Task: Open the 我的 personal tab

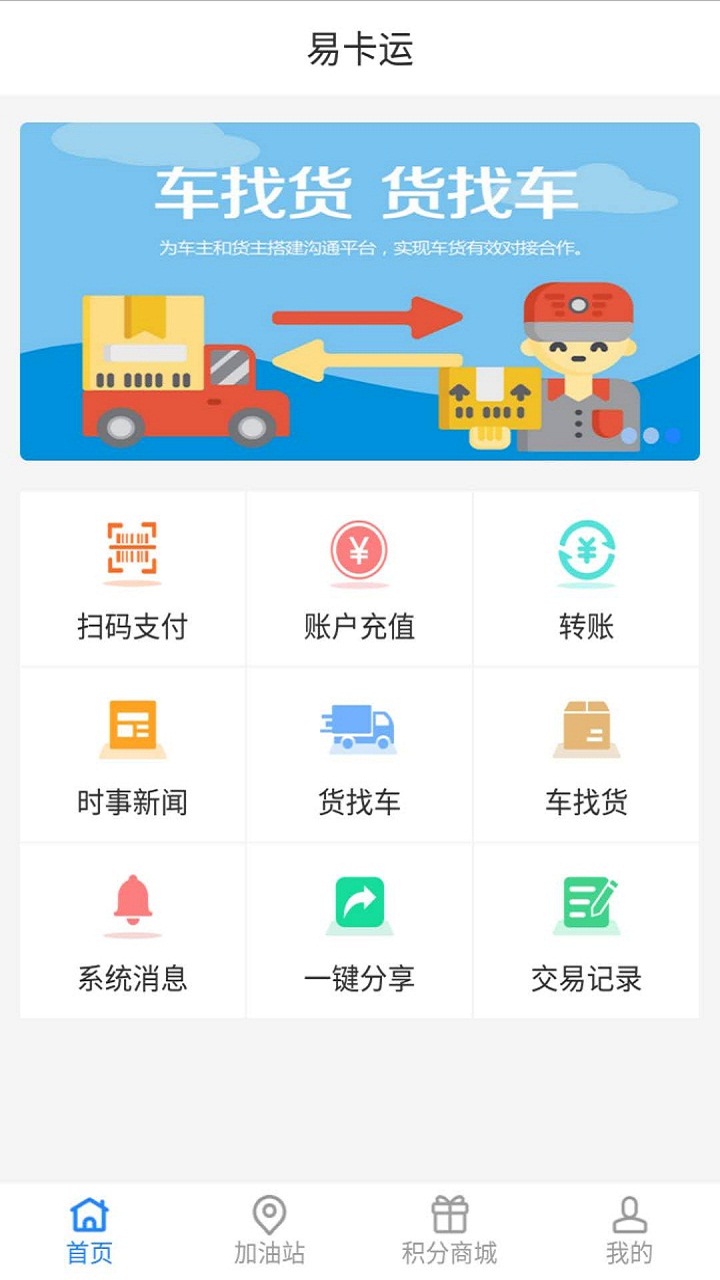Action: 628,1230
